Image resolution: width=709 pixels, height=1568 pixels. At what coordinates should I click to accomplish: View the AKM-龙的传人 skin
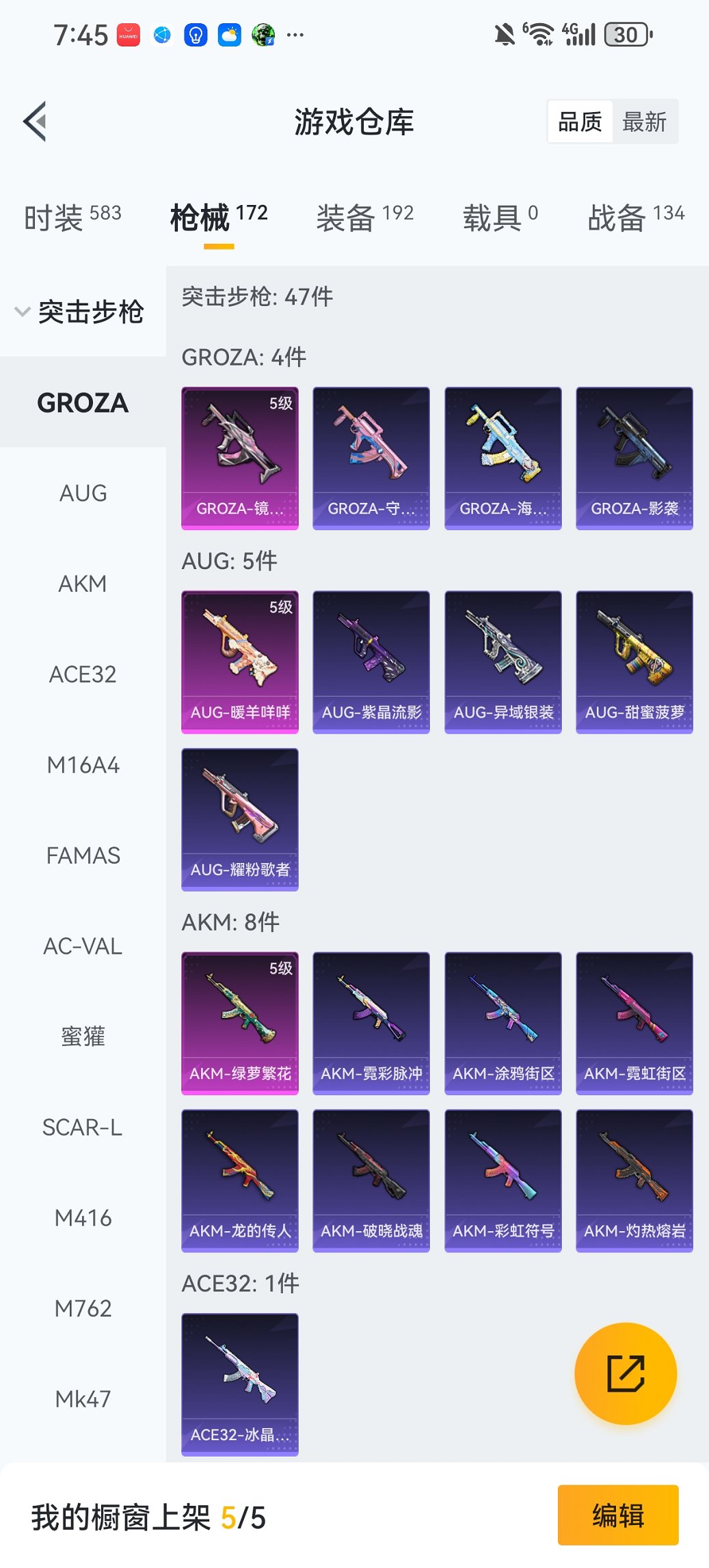[x=240, y=1180]
